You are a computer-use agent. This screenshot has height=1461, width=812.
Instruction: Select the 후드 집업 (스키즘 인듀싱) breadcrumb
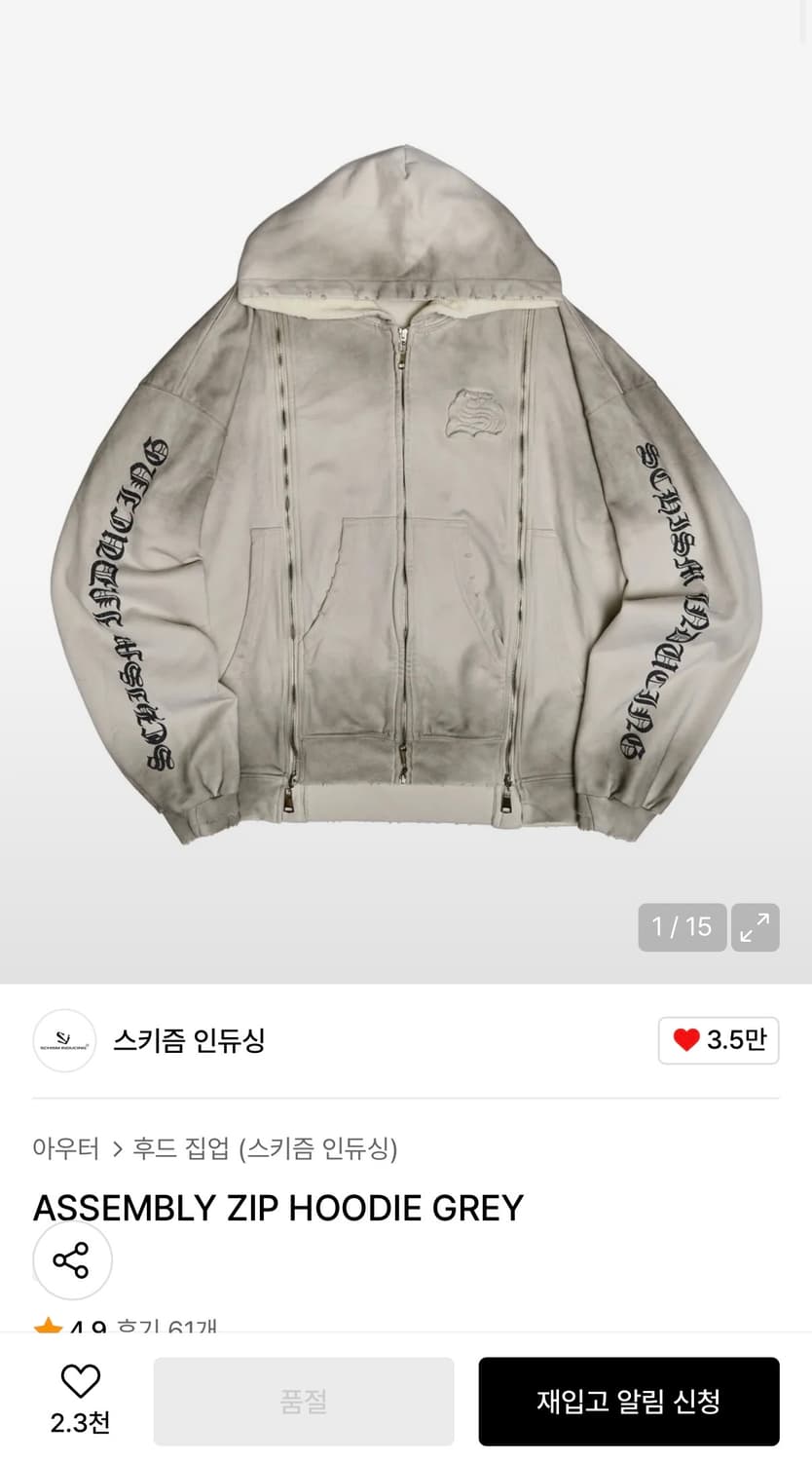pos(265,1149)
